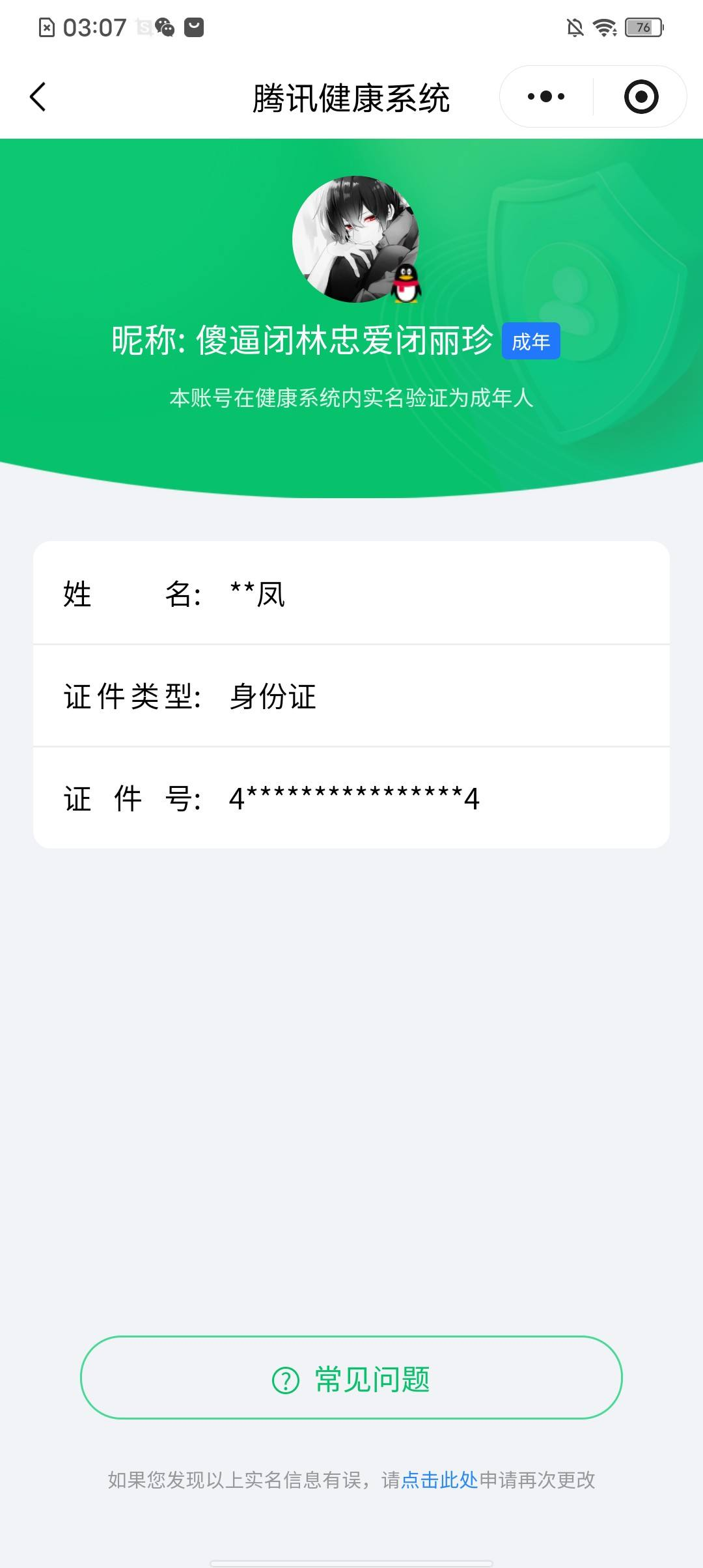Tap the app-store style icon in status bar
703x1568 pixels.
[193, 27]
